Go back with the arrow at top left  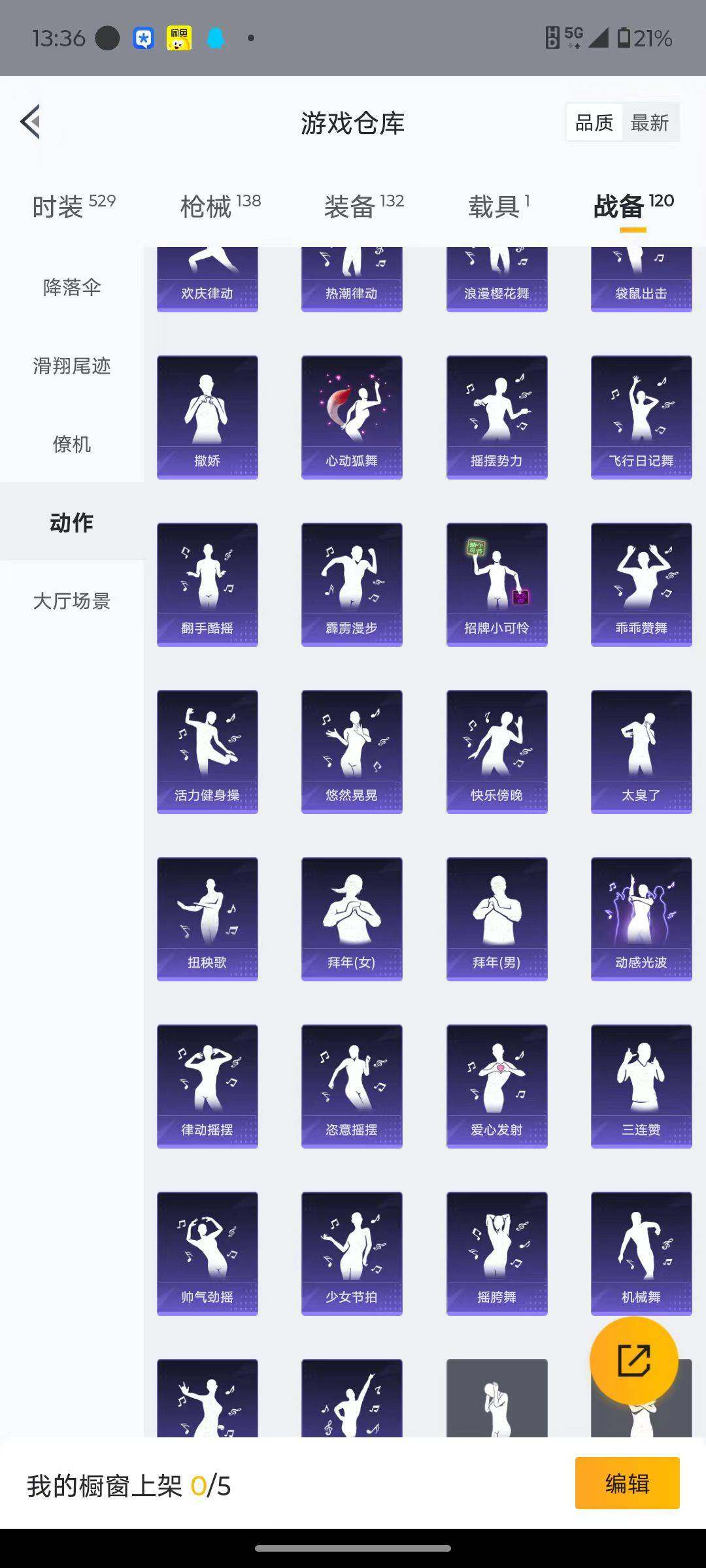pos(31,122)
